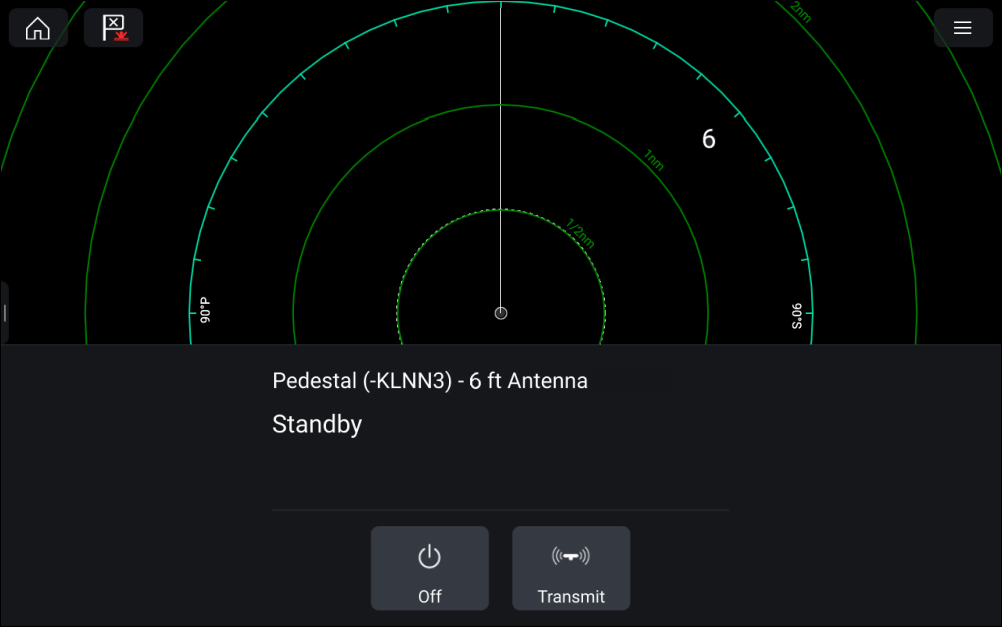Start radar transmit

coord(571,568)
